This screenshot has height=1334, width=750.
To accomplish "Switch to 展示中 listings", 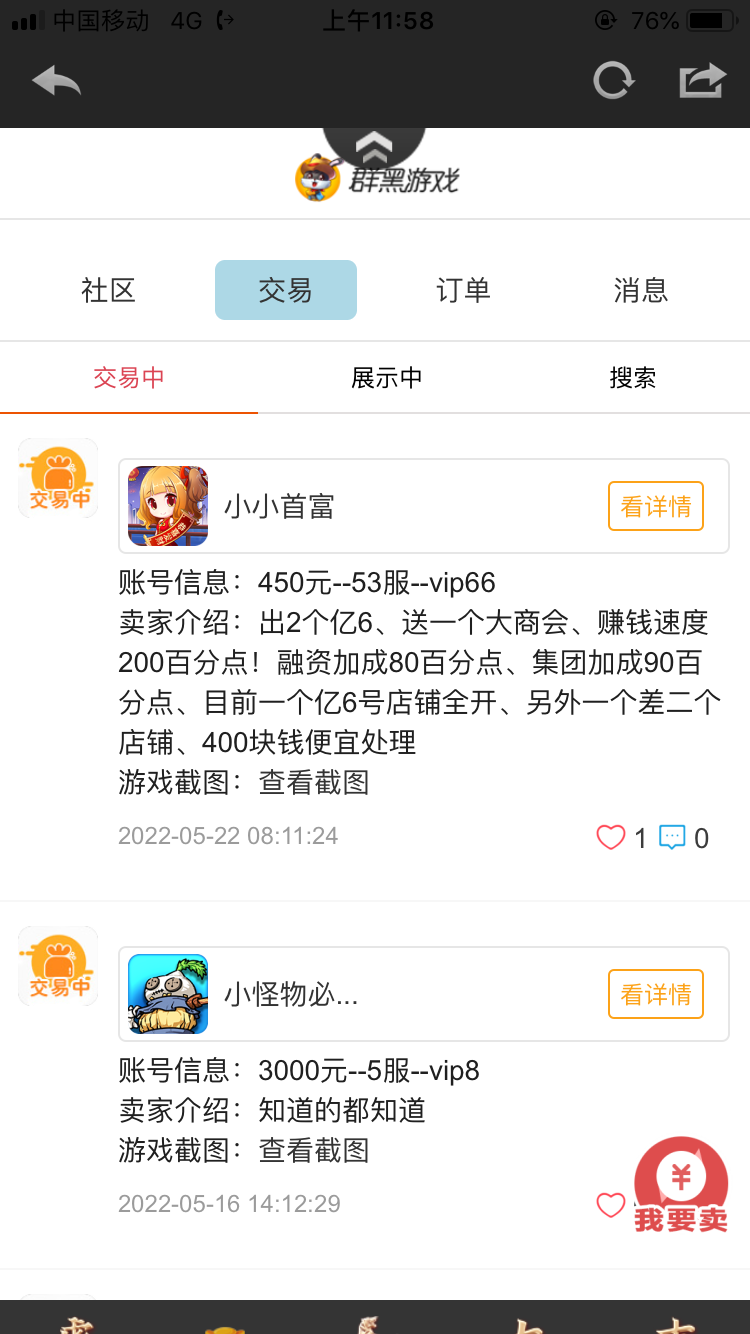I will coord(386,377).
